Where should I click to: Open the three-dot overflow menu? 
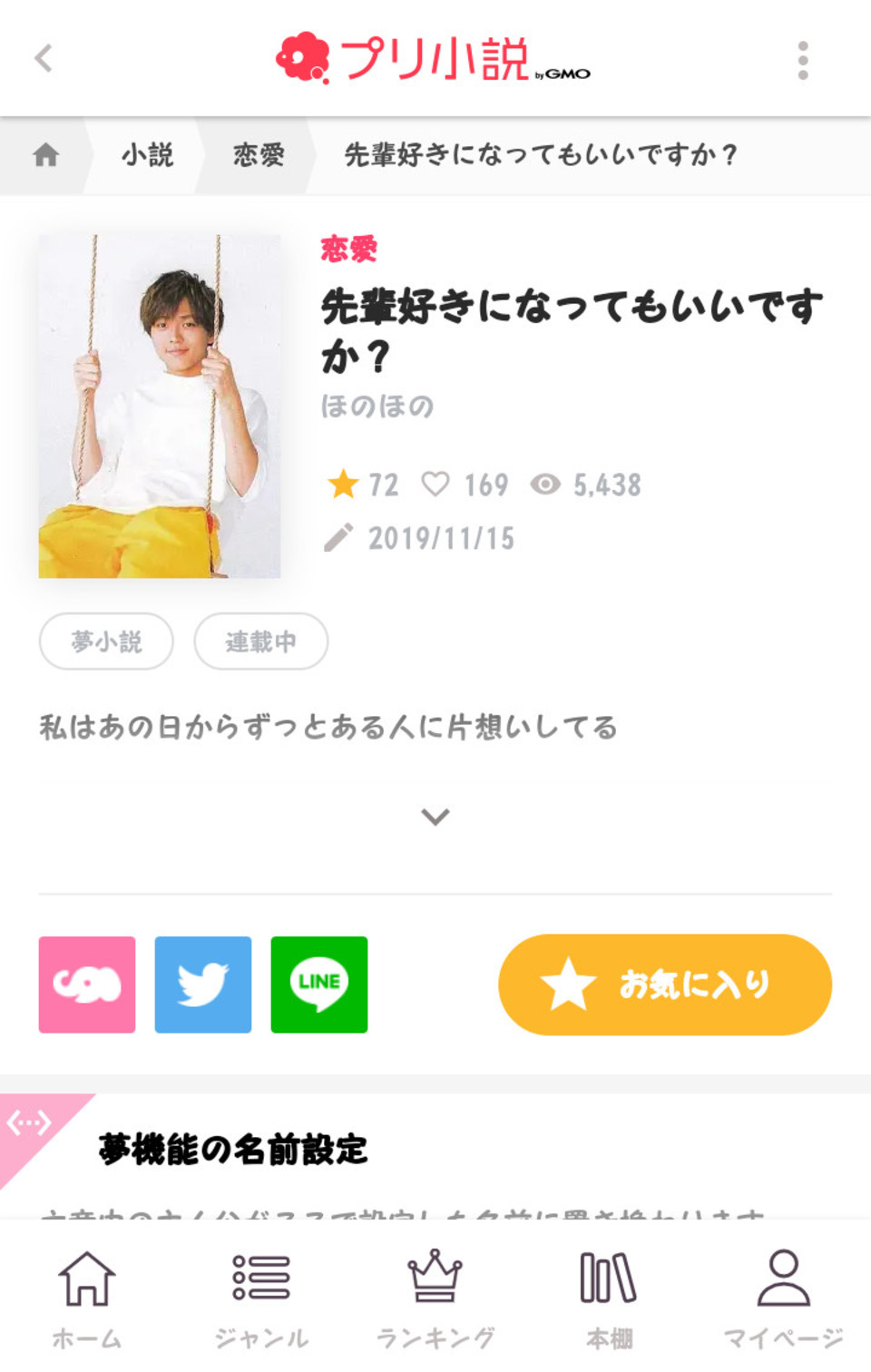pyautogui.click(x=802, y=60)
